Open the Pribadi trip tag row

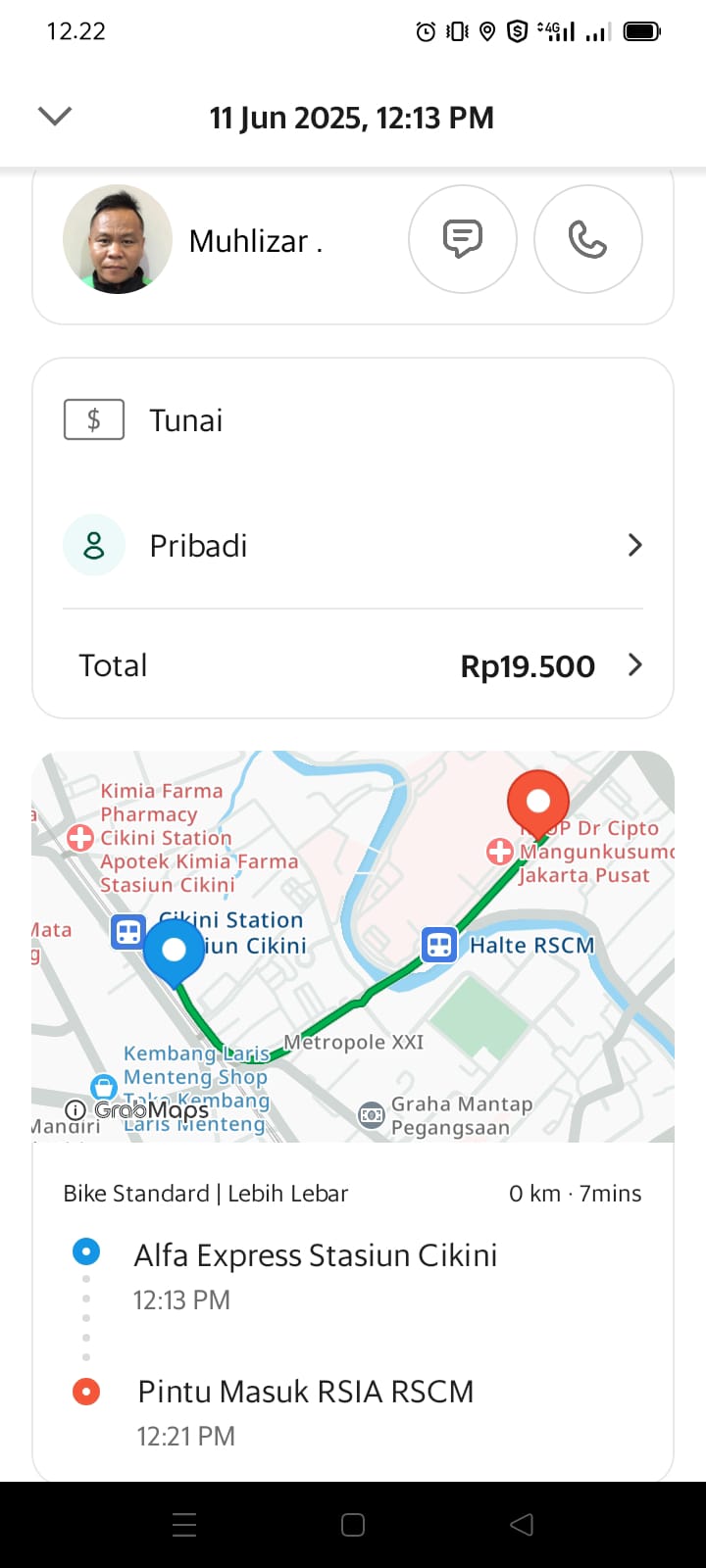353,546
